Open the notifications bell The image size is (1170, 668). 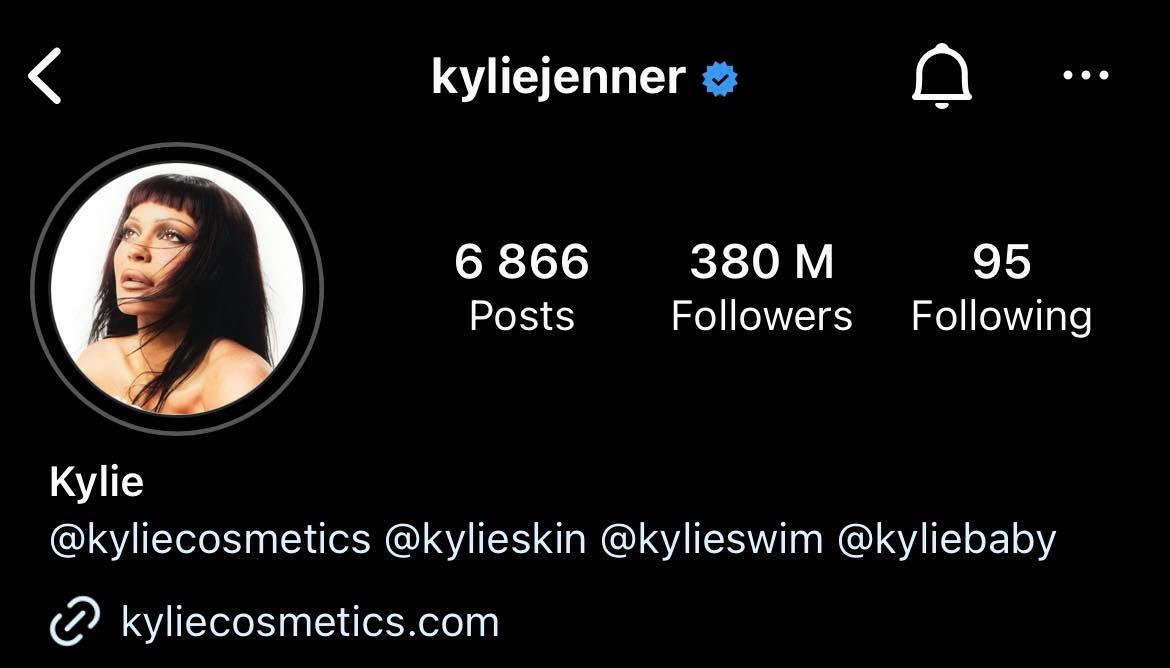coord(941,77)
